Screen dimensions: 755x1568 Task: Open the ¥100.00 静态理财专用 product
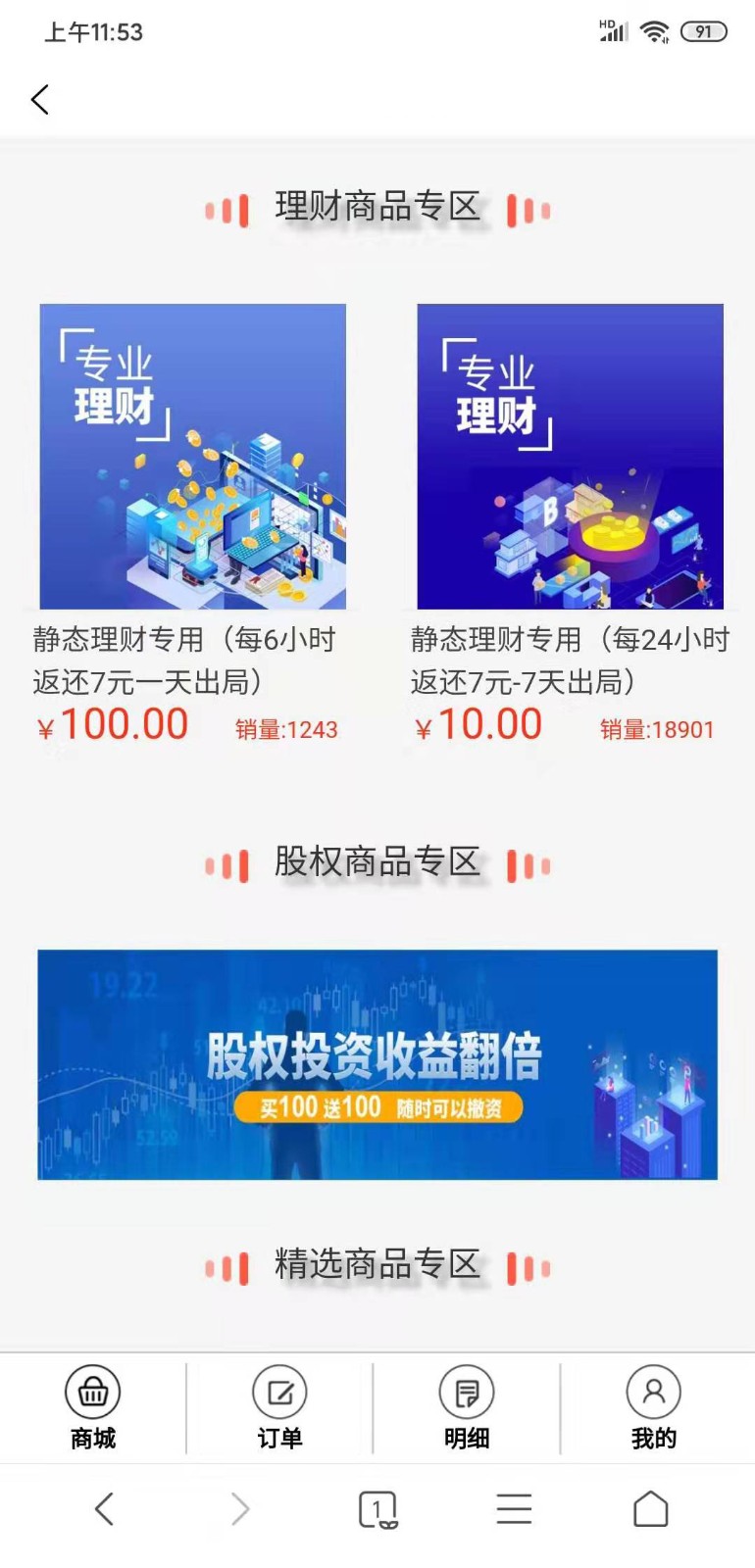(x=192, y=457)
